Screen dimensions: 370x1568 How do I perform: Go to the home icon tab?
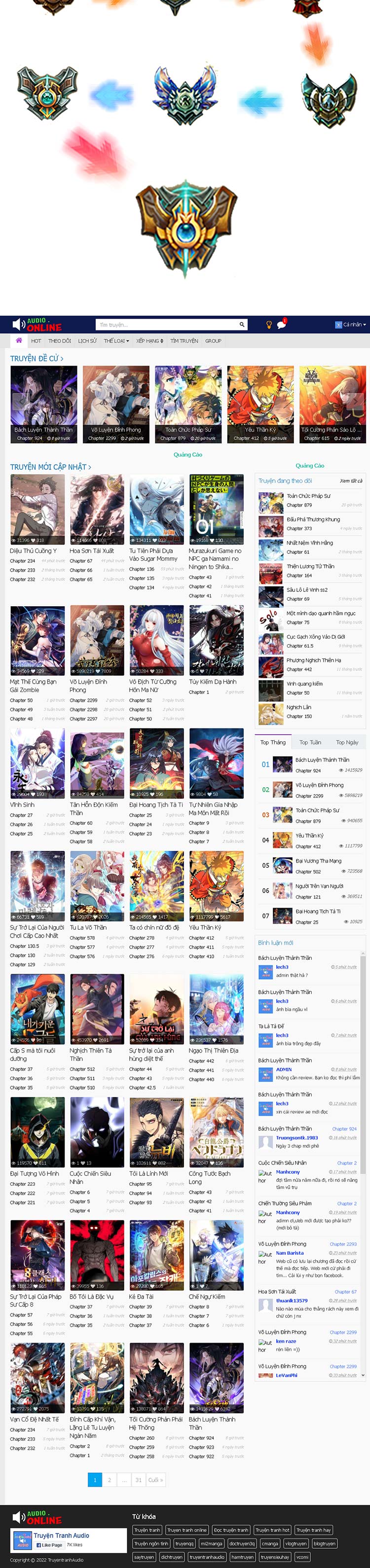coord(19,340)
